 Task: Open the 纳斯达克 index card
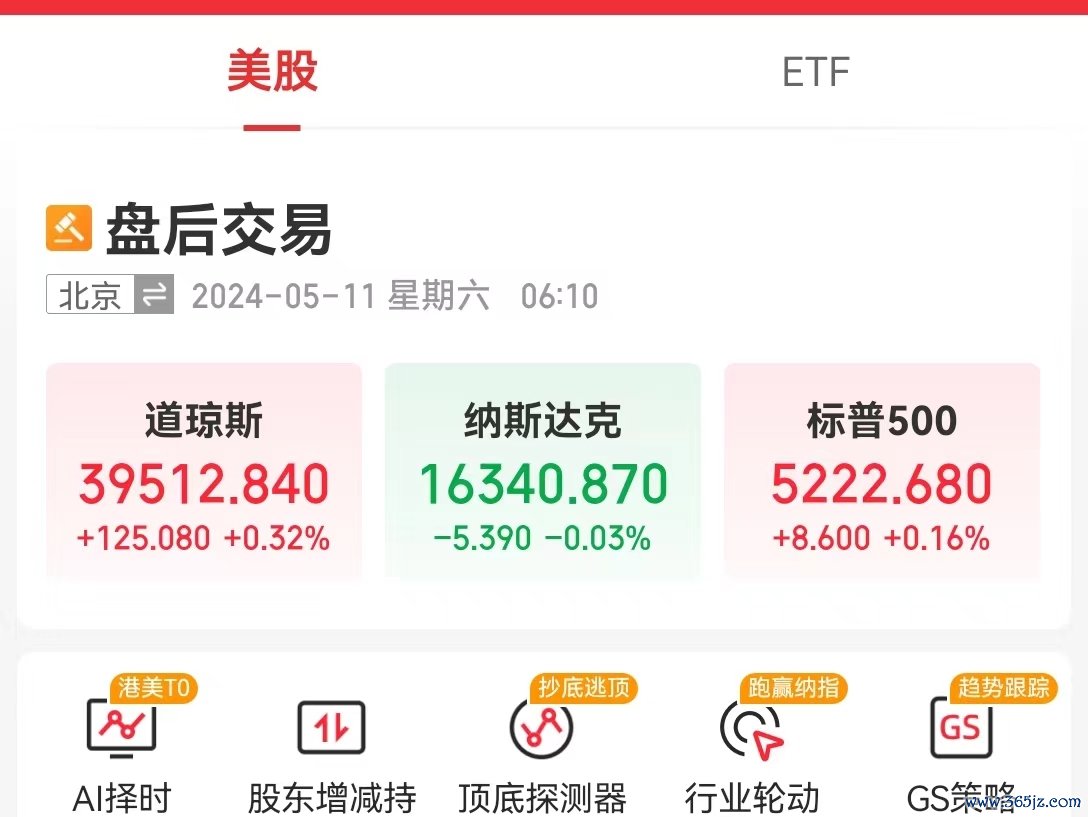point(543,472)
